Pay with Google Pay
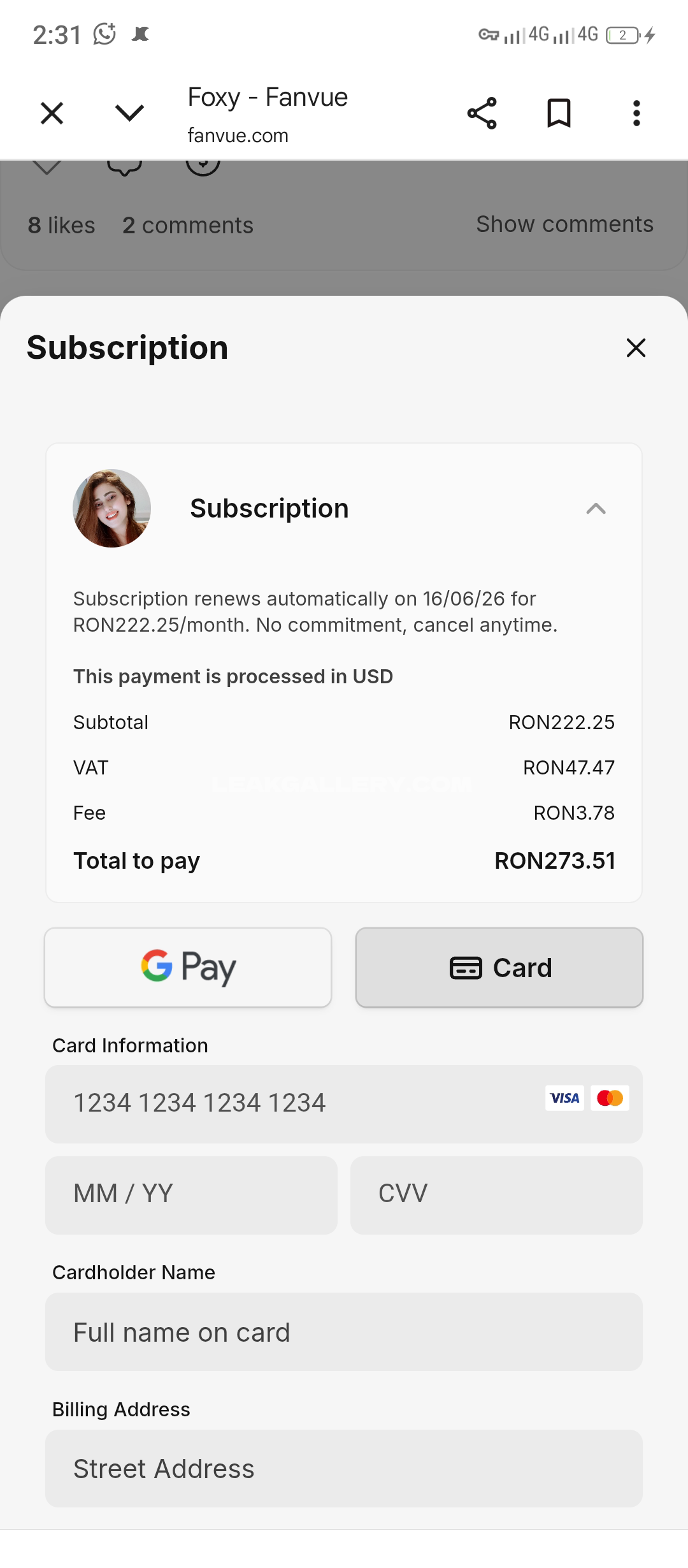The height and width of the screenshot is (1568, 688). (x=188, y=968)
